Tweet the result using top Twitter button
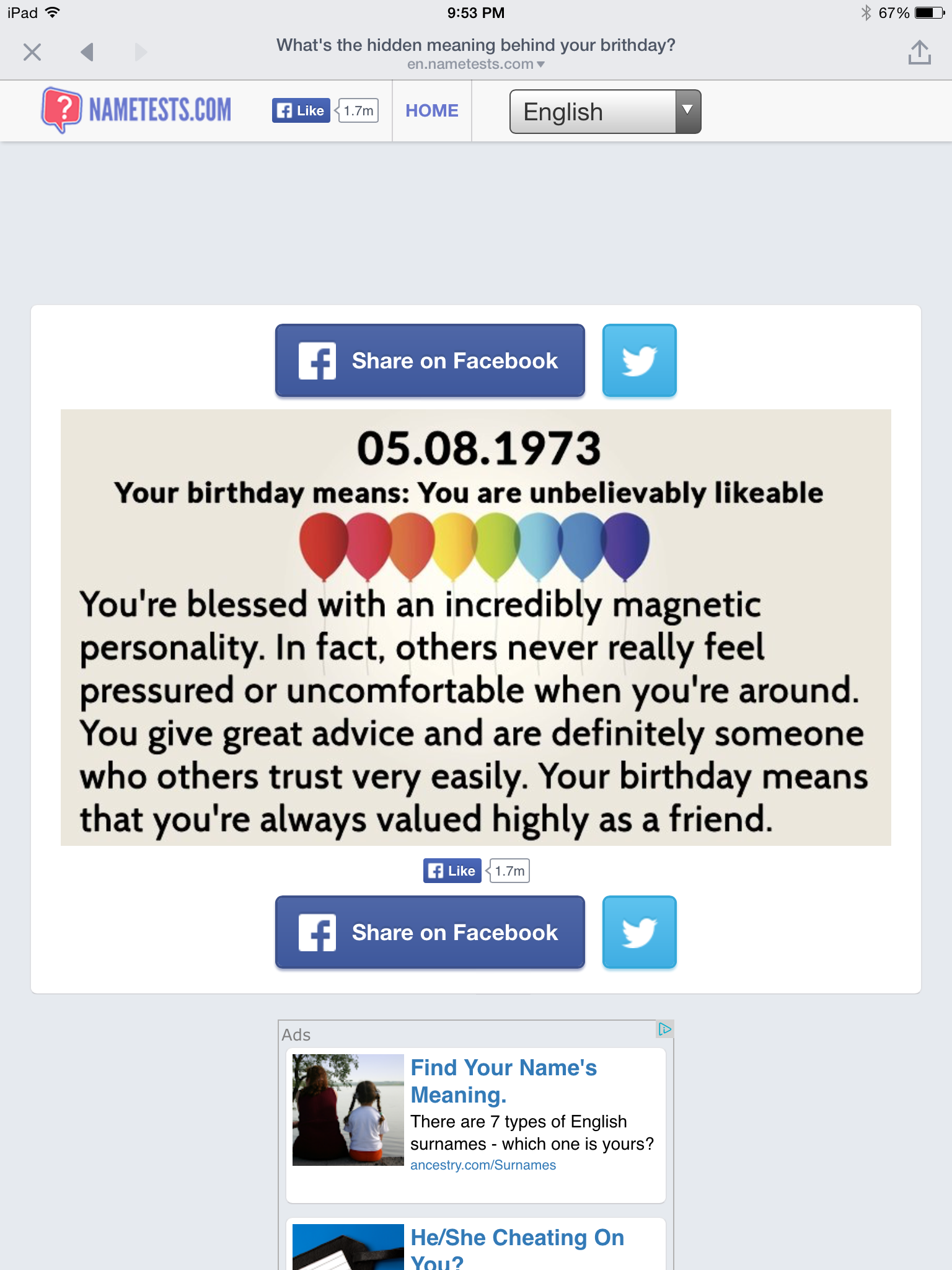 tap(639, 360)
